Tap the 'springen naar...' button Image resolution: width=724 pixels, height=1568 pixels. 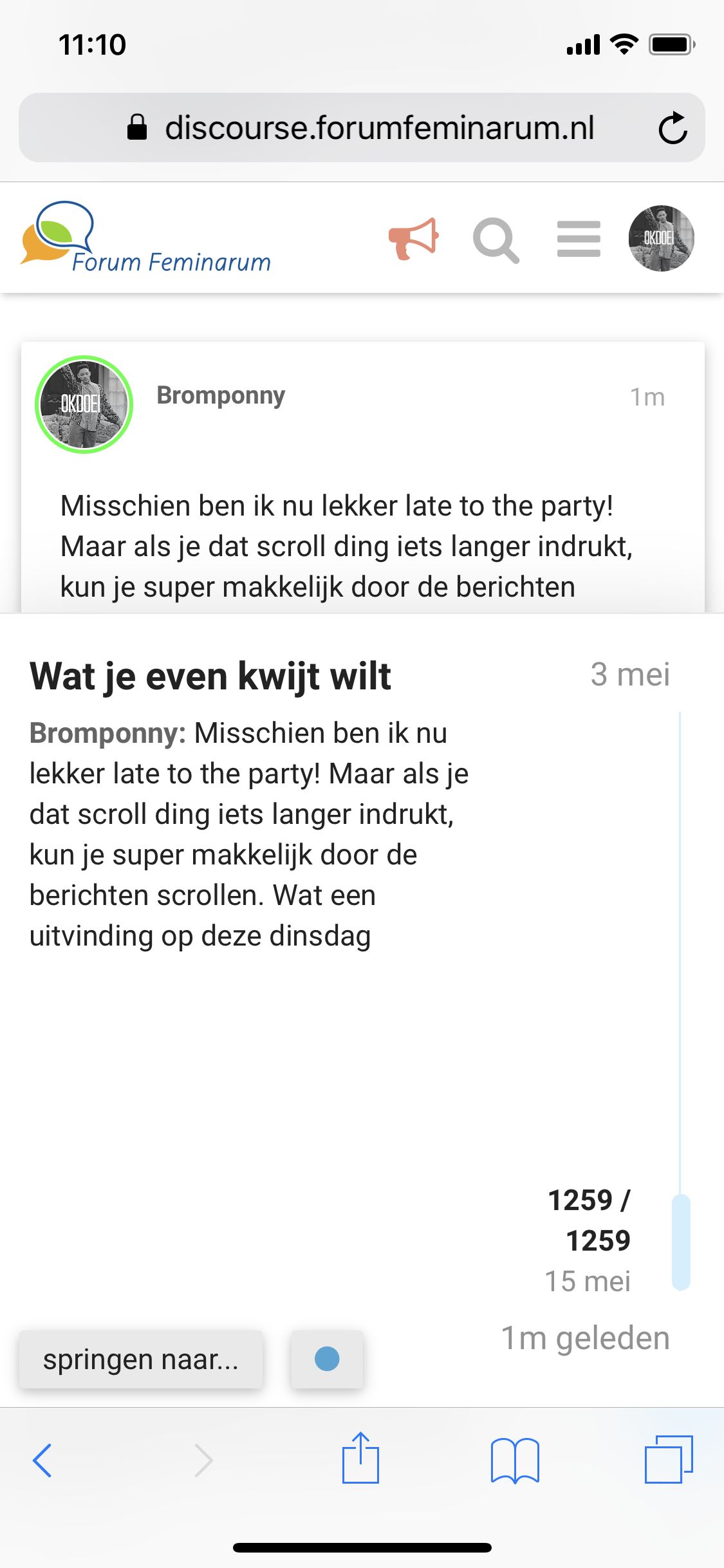click(141, 1359)
